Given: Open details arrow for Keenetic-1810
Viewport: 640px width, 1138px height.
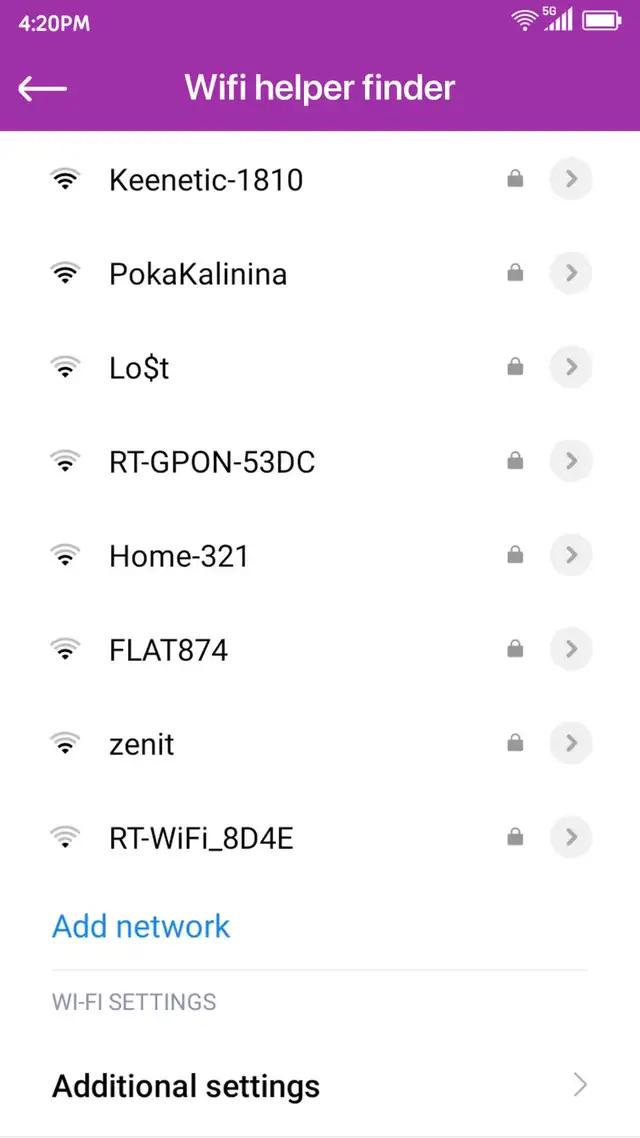Looking at the screenshot, I should point(571,180).
